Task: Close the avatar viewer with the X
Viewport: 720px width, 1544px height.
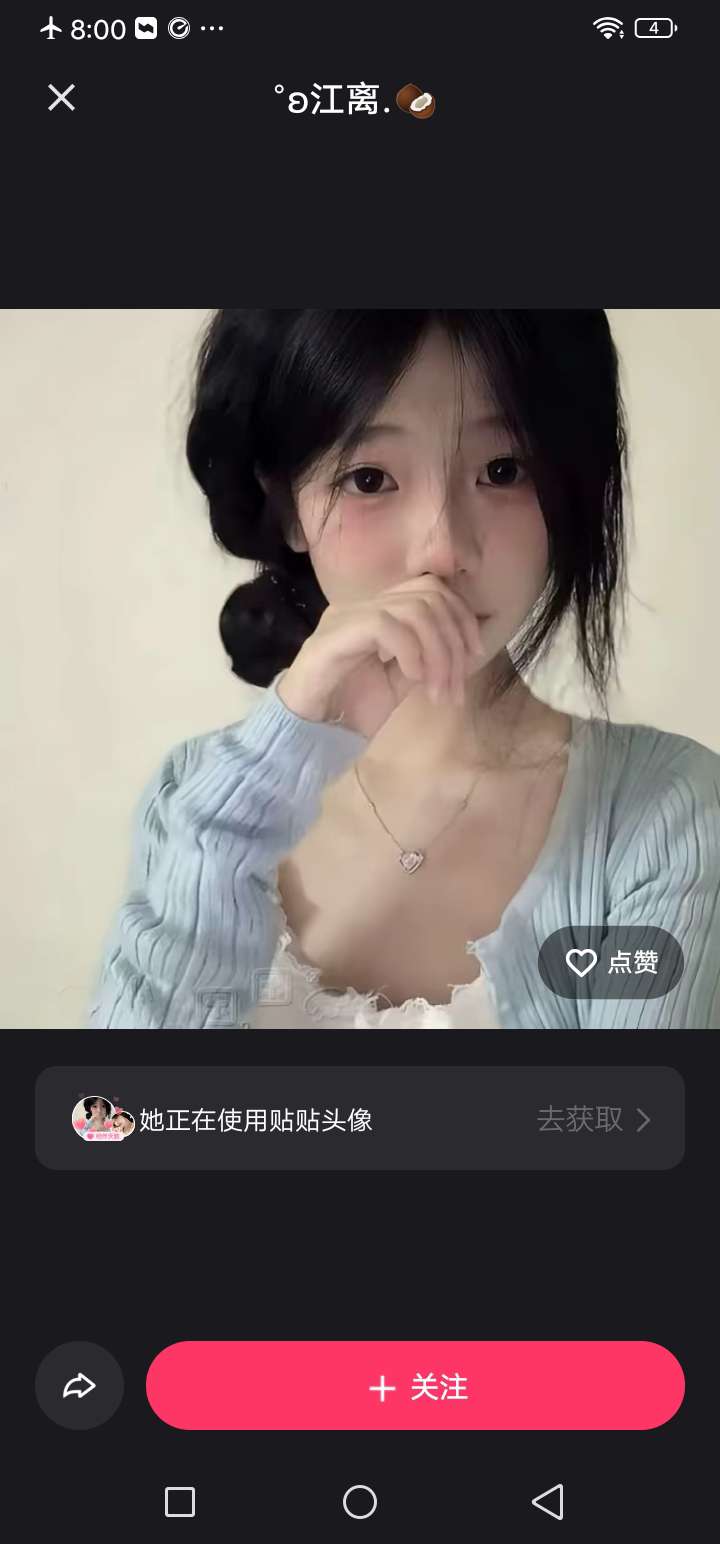Action: click(x=62, y=98)
